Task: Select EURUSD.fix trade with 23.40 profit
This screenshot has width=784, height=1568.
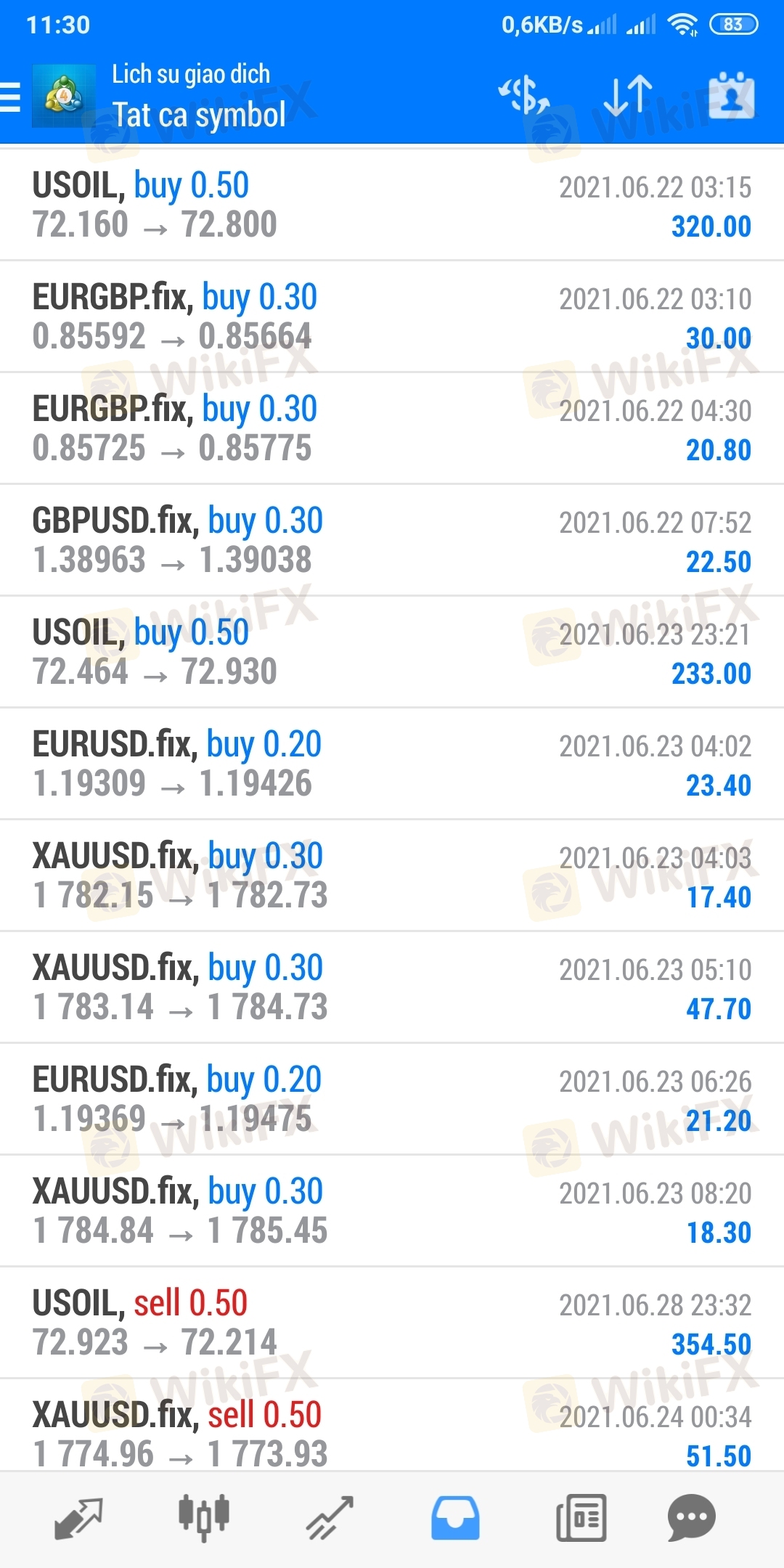Action: tap(392, 764)
